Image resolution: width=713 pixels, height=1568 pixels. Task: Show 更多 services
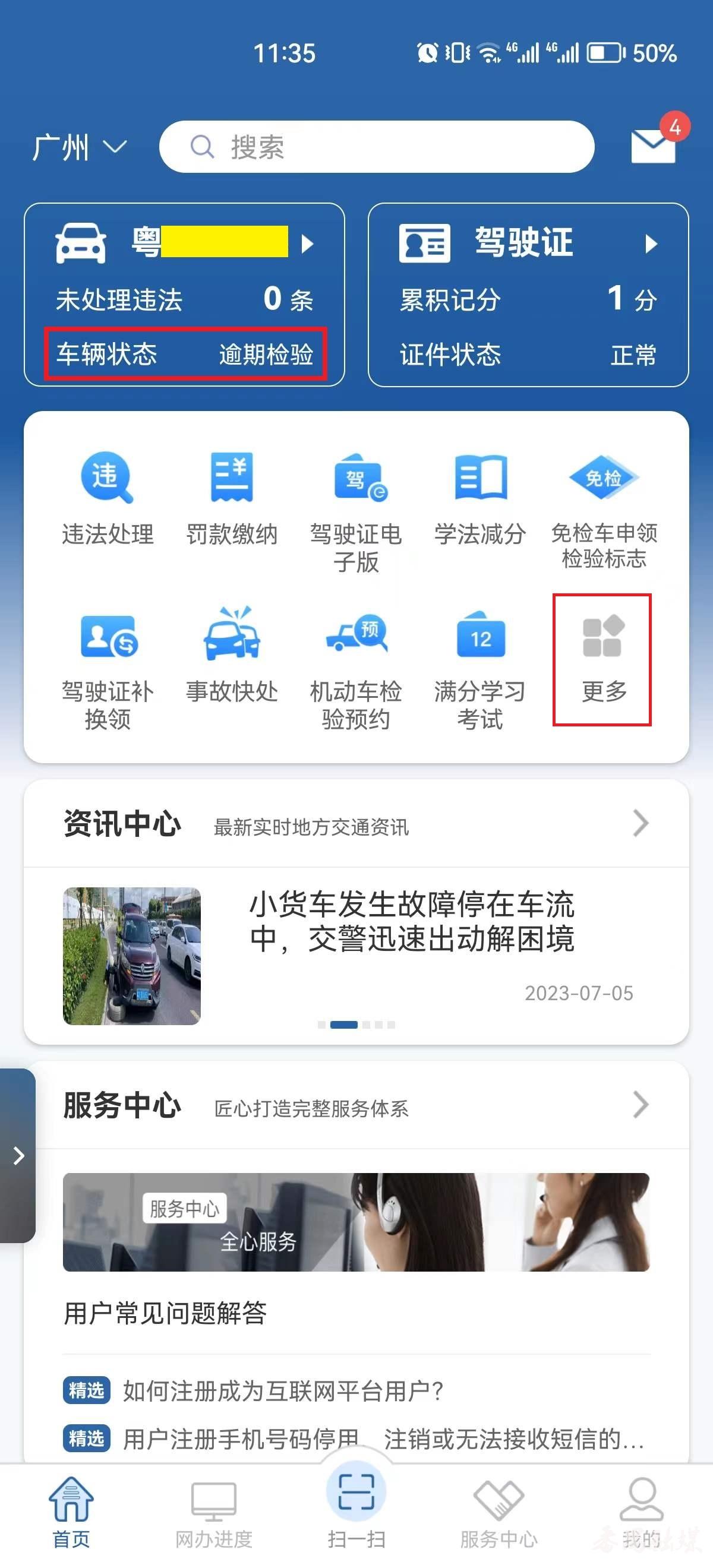602,659
